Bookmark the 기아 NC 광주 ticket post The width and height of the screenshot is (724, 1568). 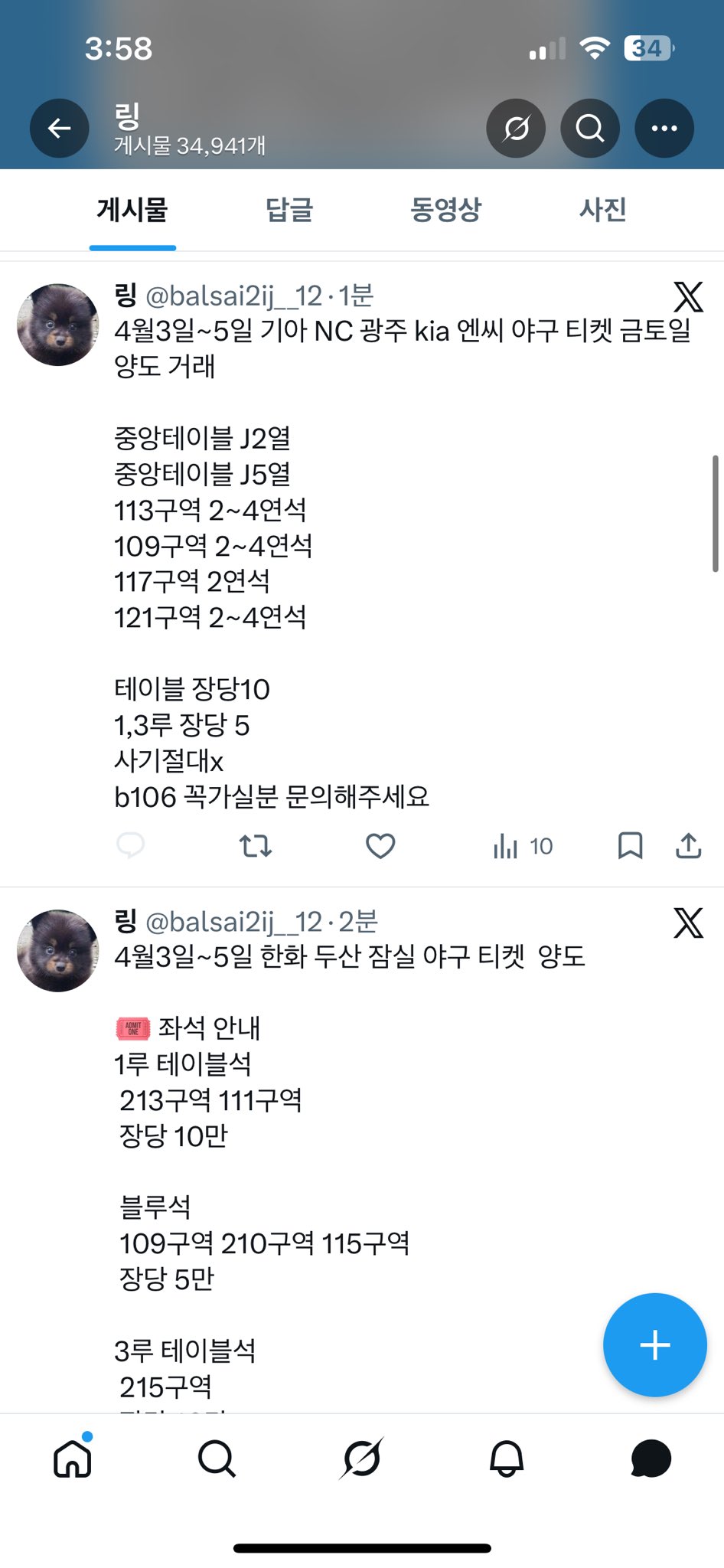[x=630, y=846]
